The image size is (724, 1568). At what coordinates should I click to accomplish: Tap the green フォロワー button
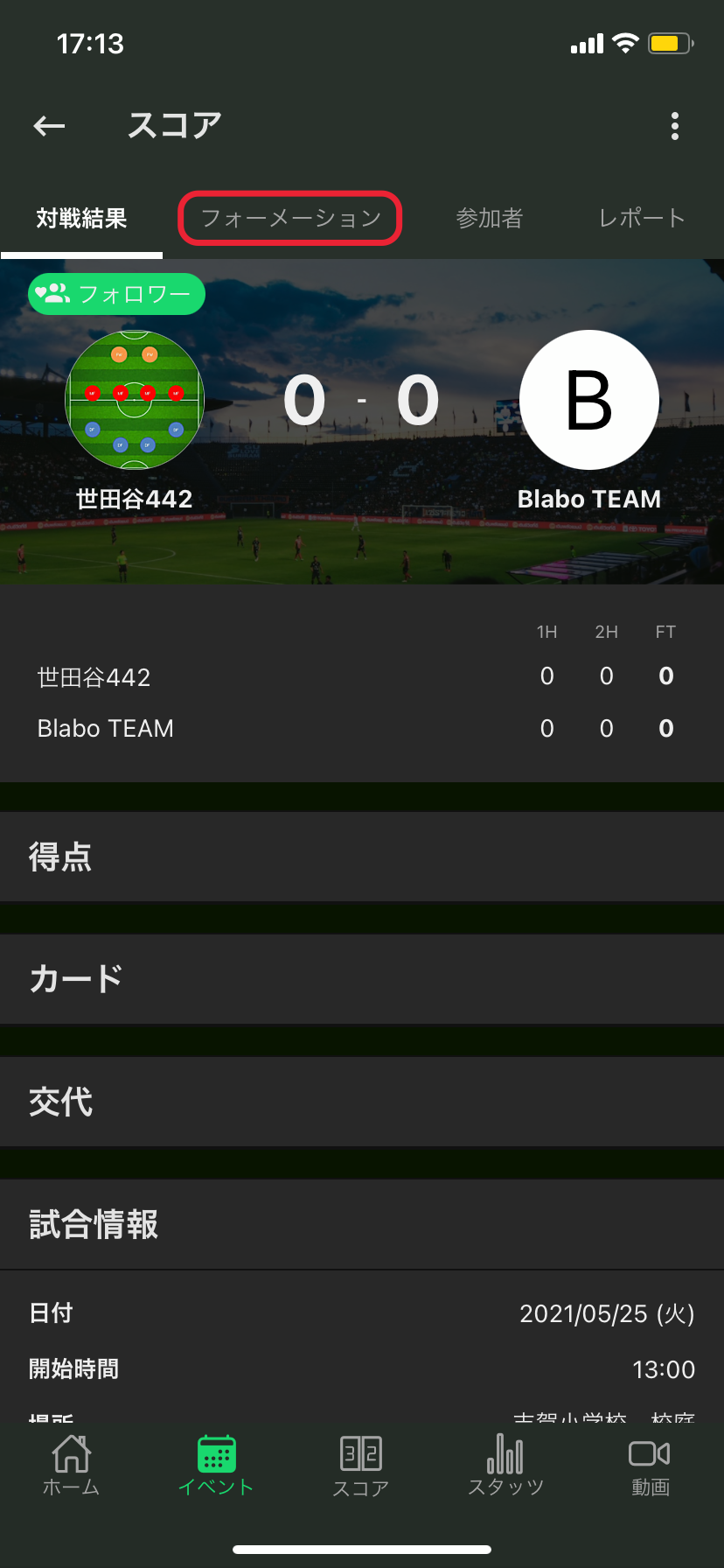[116, 294]
